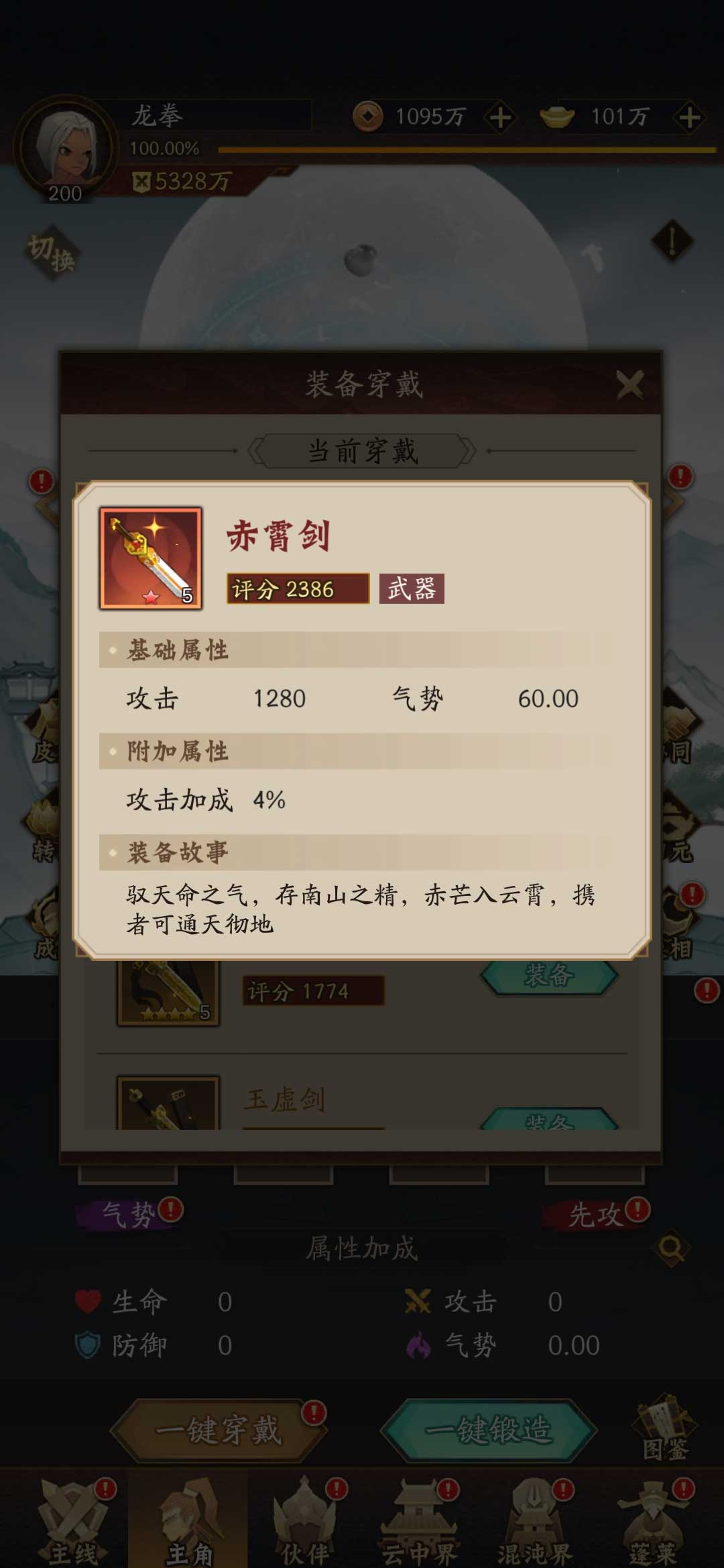Viewport: 724px width, 1568px height.
Task: Close the 装备穿戴 dialog
Action: (629, 385)
